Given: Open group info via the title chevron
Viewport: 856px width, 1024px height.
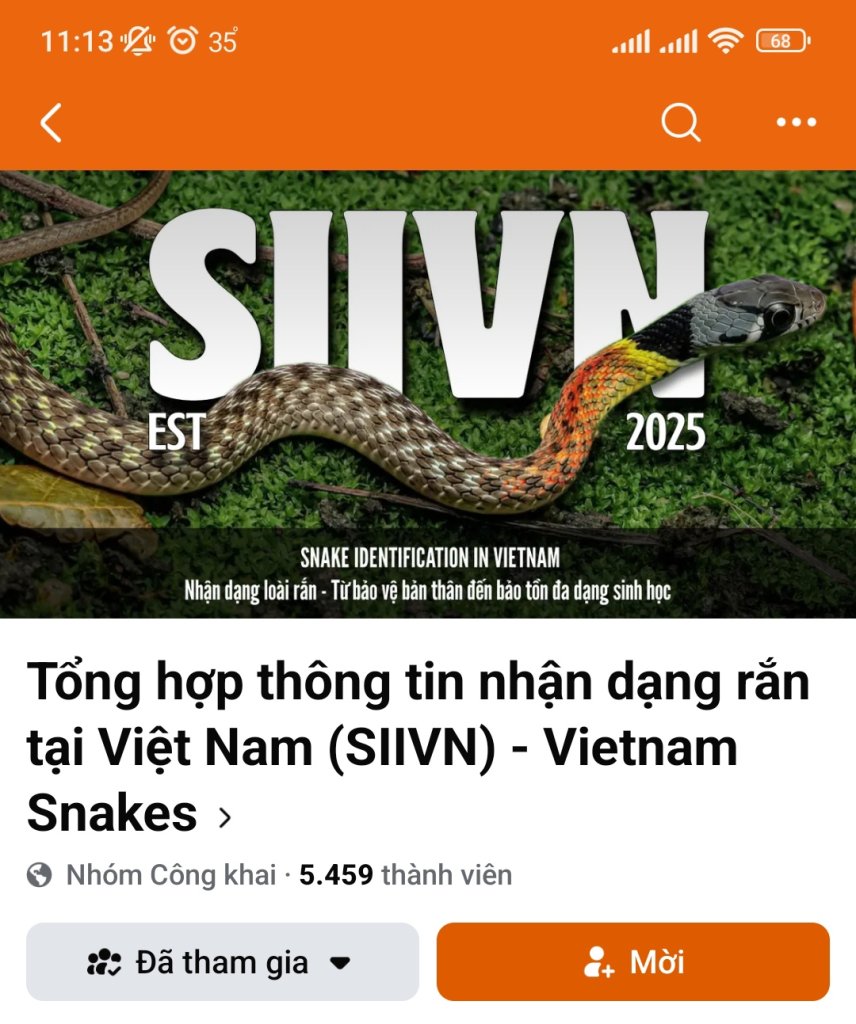Looking at the screenshot, I should (x=225, y=818).
